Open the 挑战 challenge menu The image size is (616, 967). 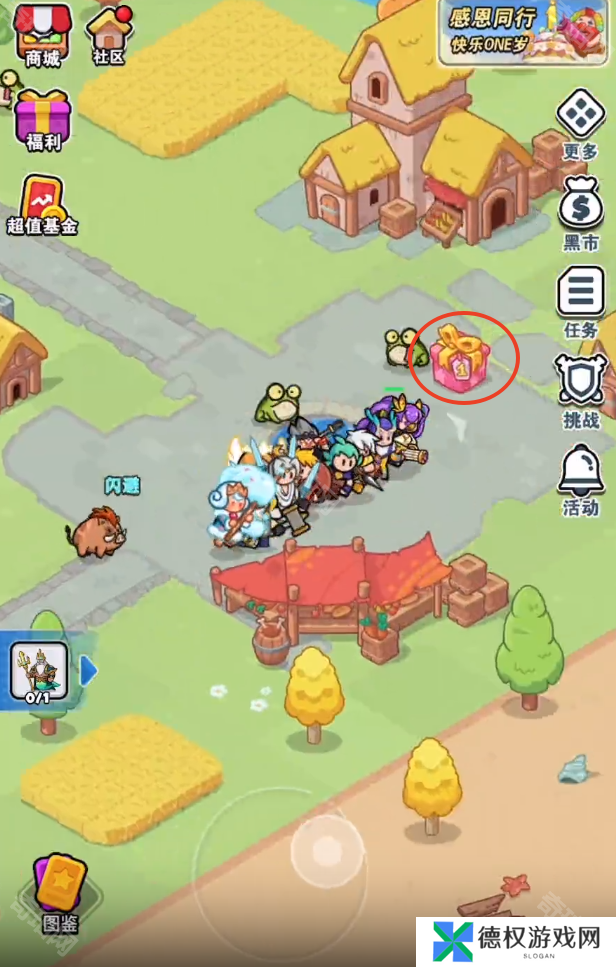(580, 385)
